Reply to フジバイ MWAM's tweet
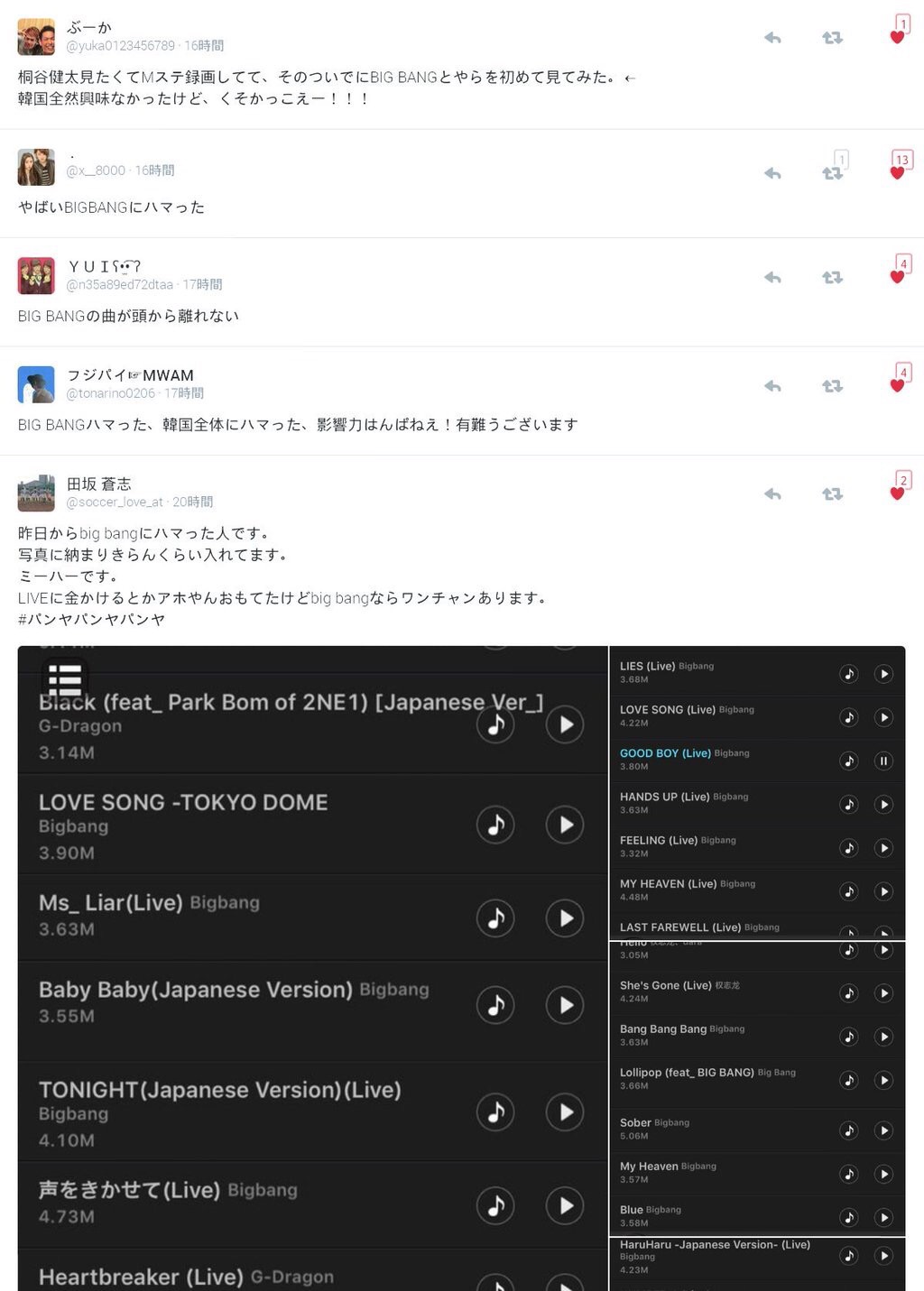Screen dimensions: 924x1291 [772, 386]
